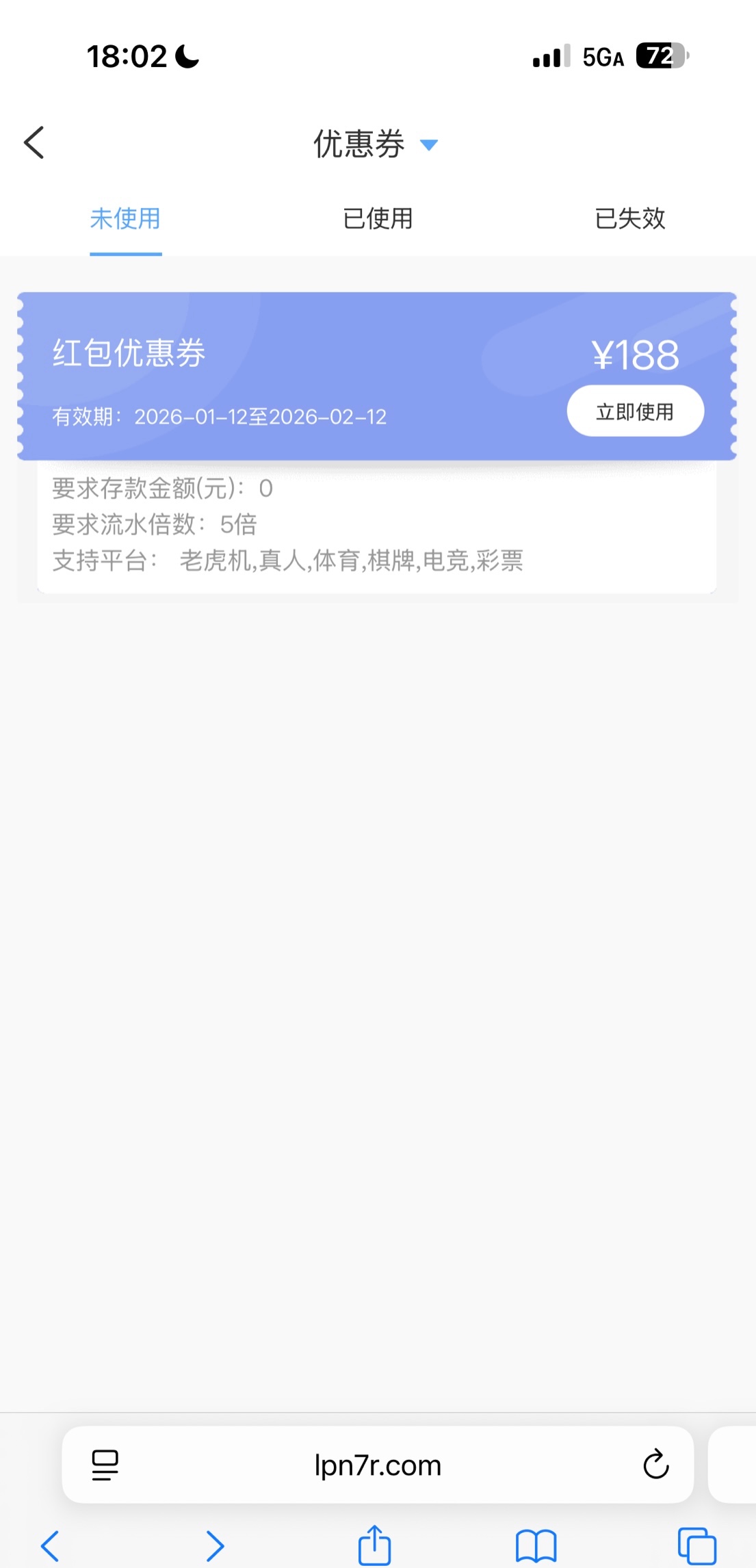Open the page settings menu in address bar
This screenshot has height=1568, width=756.
pos(105,1465)
